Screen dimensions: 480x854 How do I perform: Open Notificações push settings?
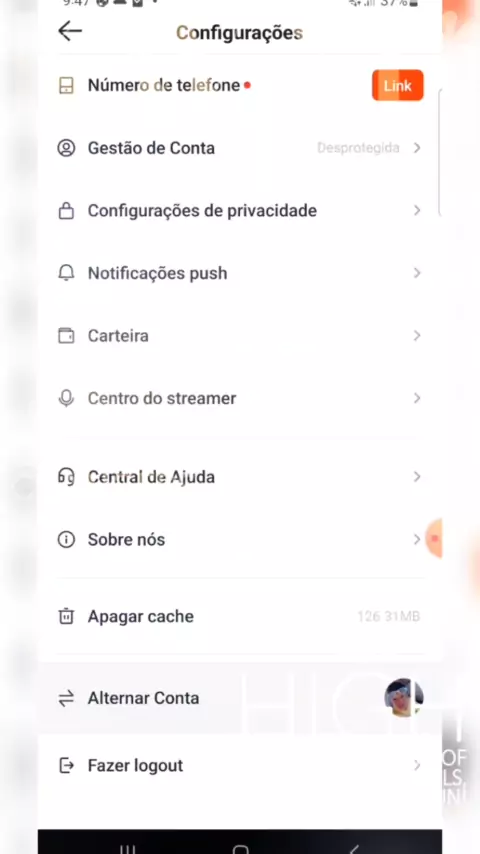point(240,273)
